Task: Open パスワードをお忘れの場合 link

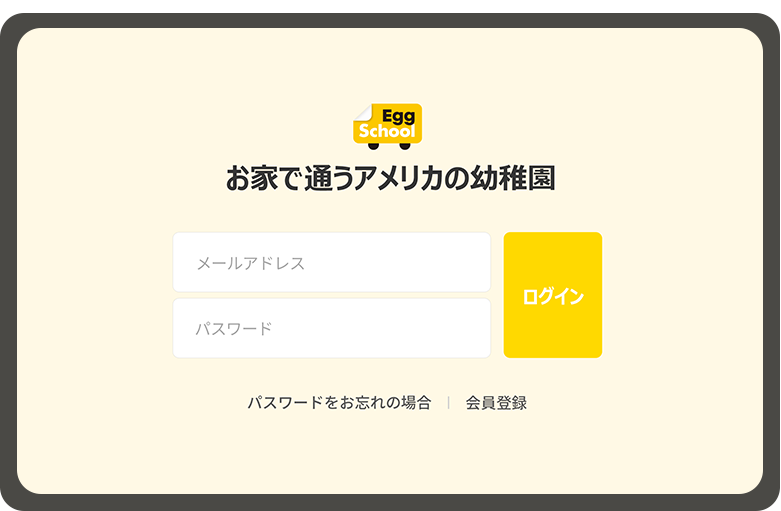Action: tap(339, 403)
